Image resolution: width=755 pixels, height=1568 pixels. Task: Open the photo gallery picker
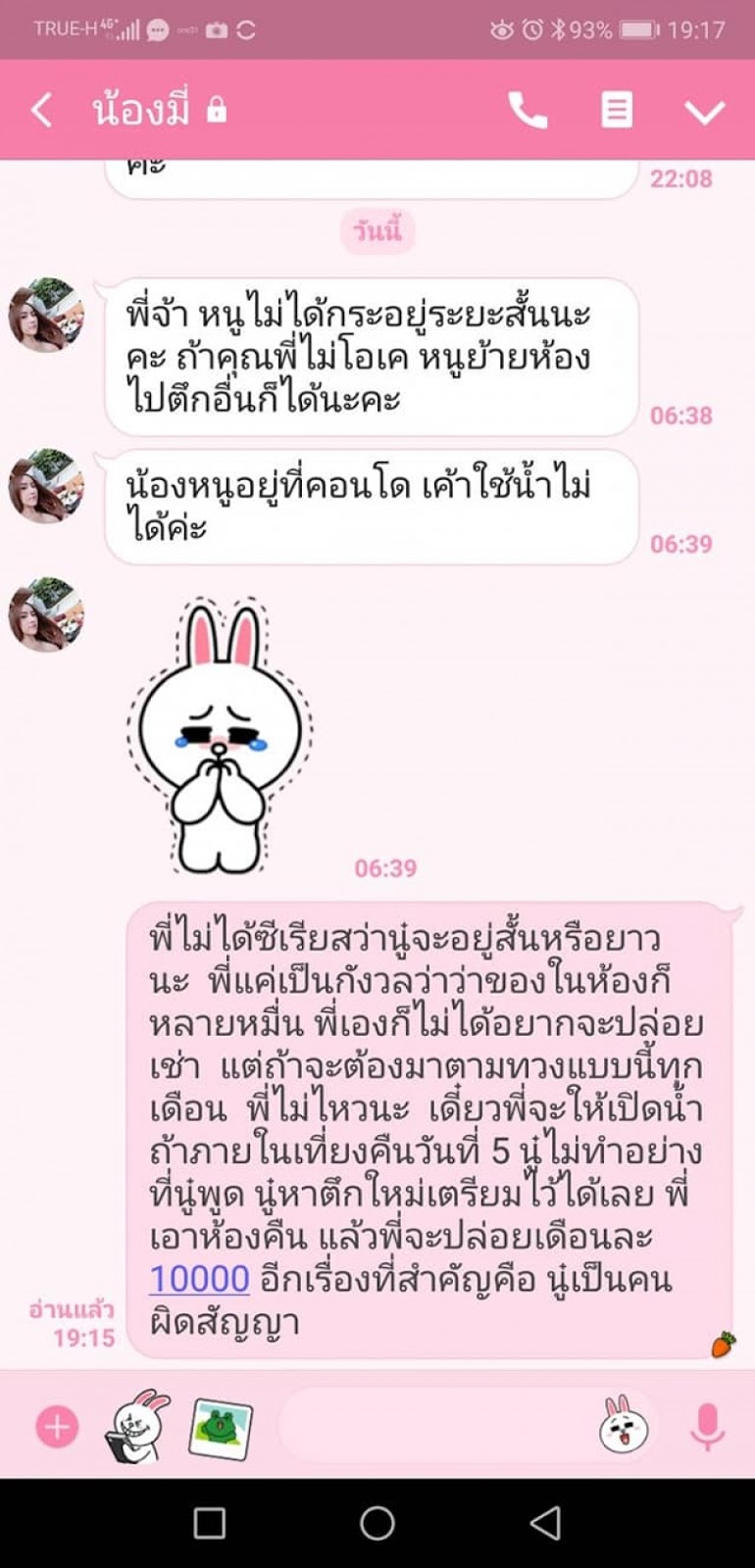tap(221, 1428)
